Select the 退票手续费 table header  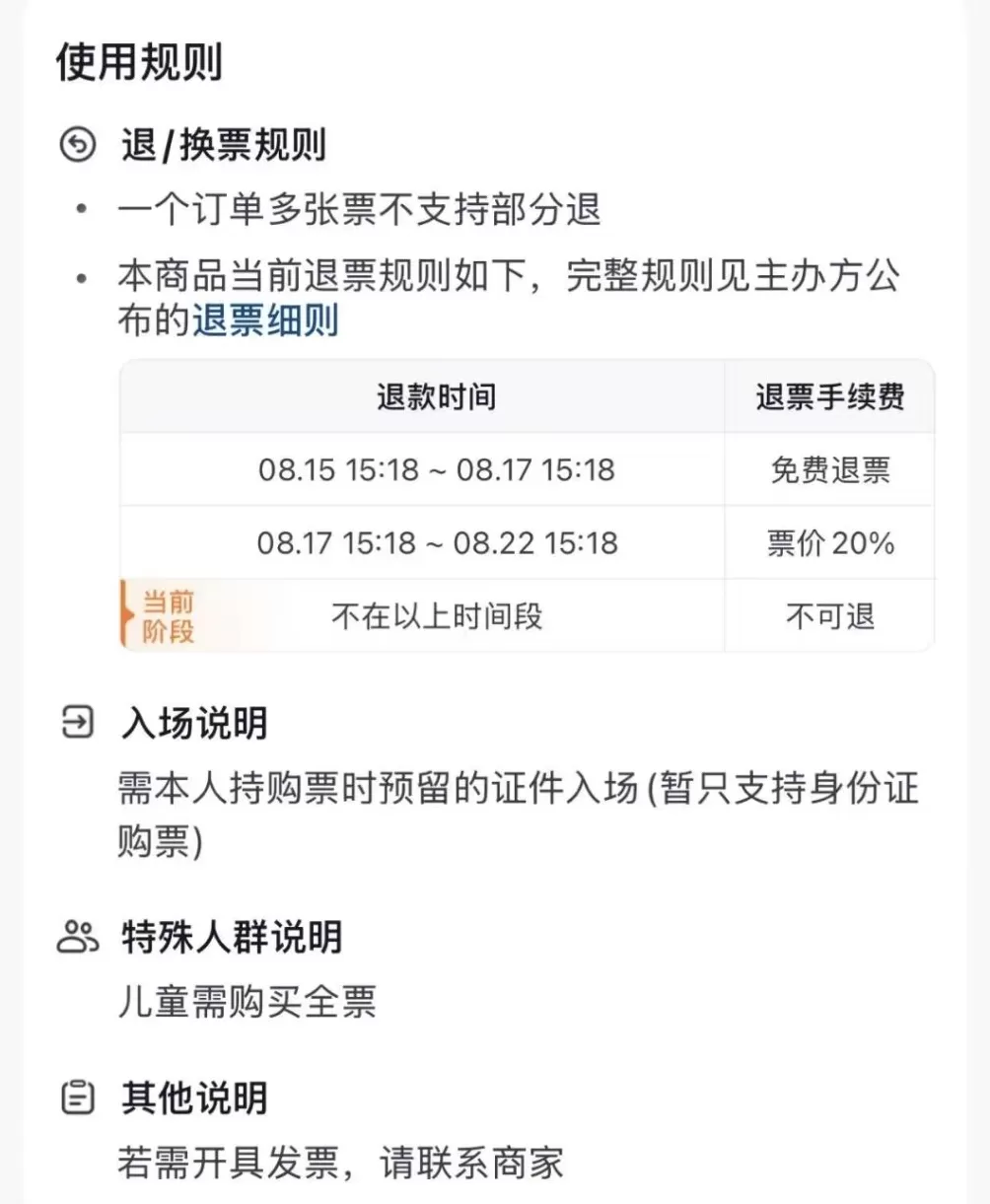tap(836, 396)
